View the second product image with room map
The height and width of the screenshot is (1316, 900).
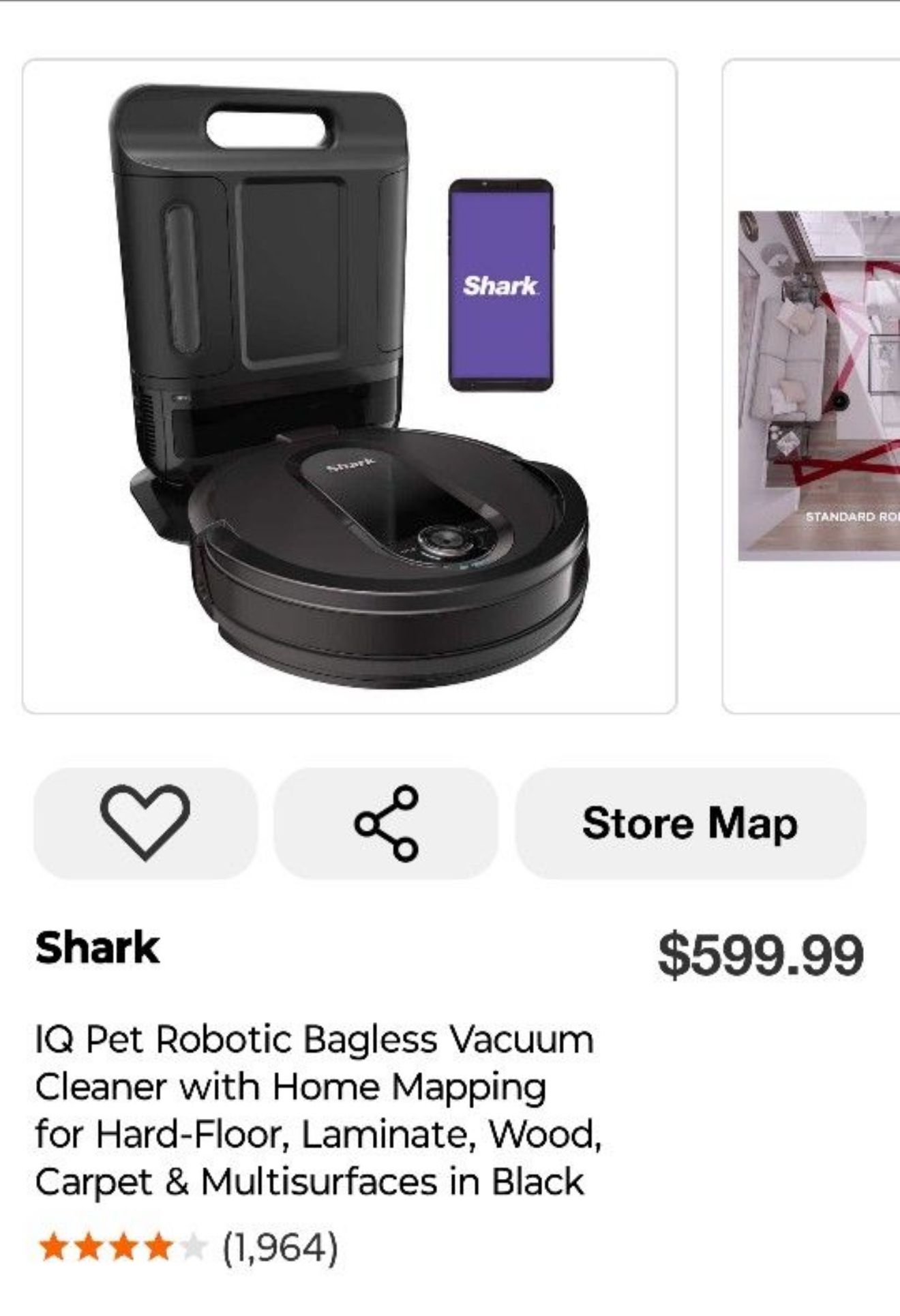[x=818, y=387]
